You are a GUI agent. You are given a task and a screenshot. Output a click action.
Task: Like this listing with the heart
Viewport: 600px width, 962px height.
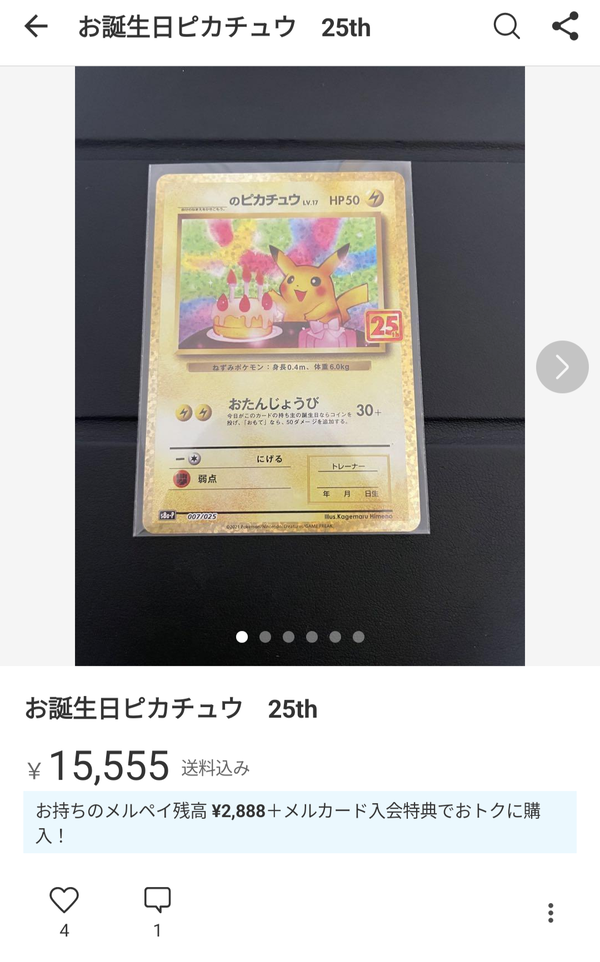point(64,900)
